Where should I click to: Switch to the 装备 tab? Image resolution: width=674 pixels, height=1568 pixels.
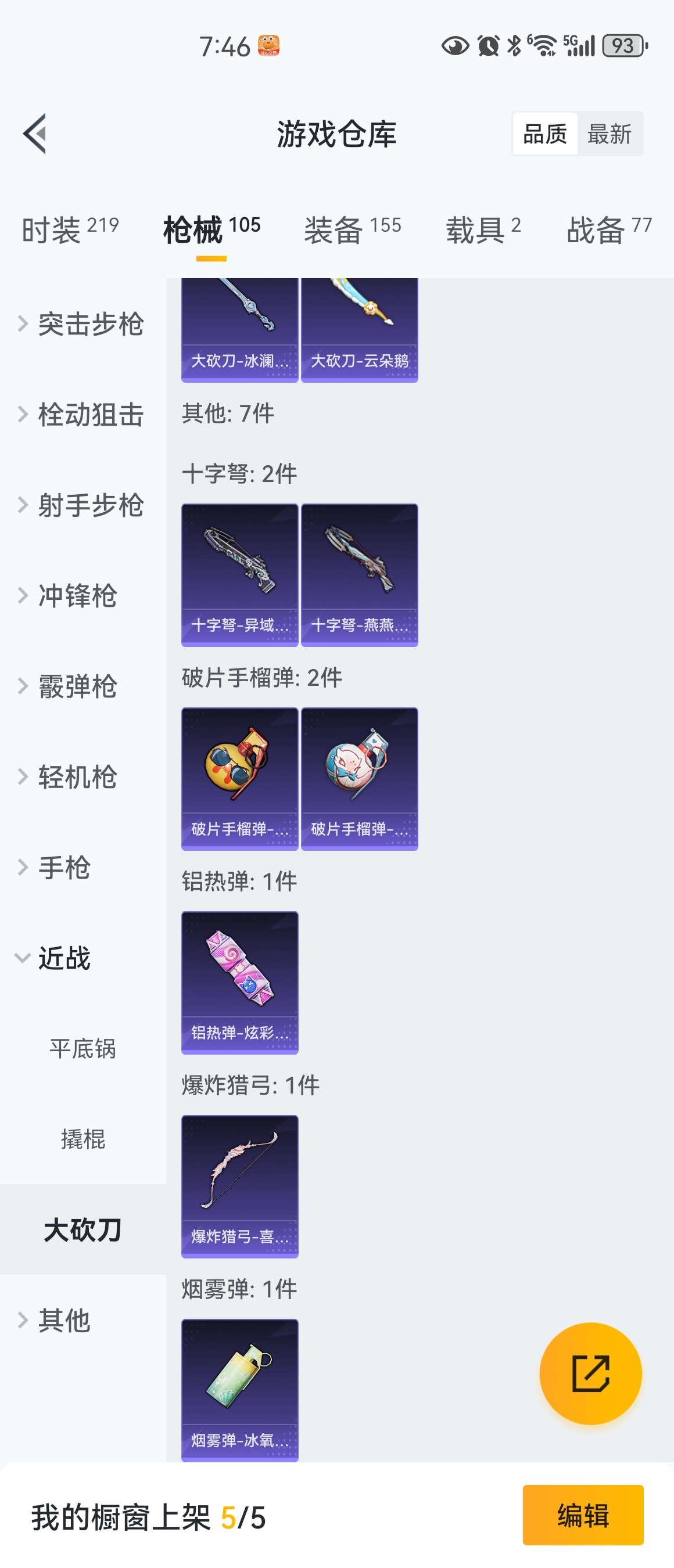click(x=352, y=229)
